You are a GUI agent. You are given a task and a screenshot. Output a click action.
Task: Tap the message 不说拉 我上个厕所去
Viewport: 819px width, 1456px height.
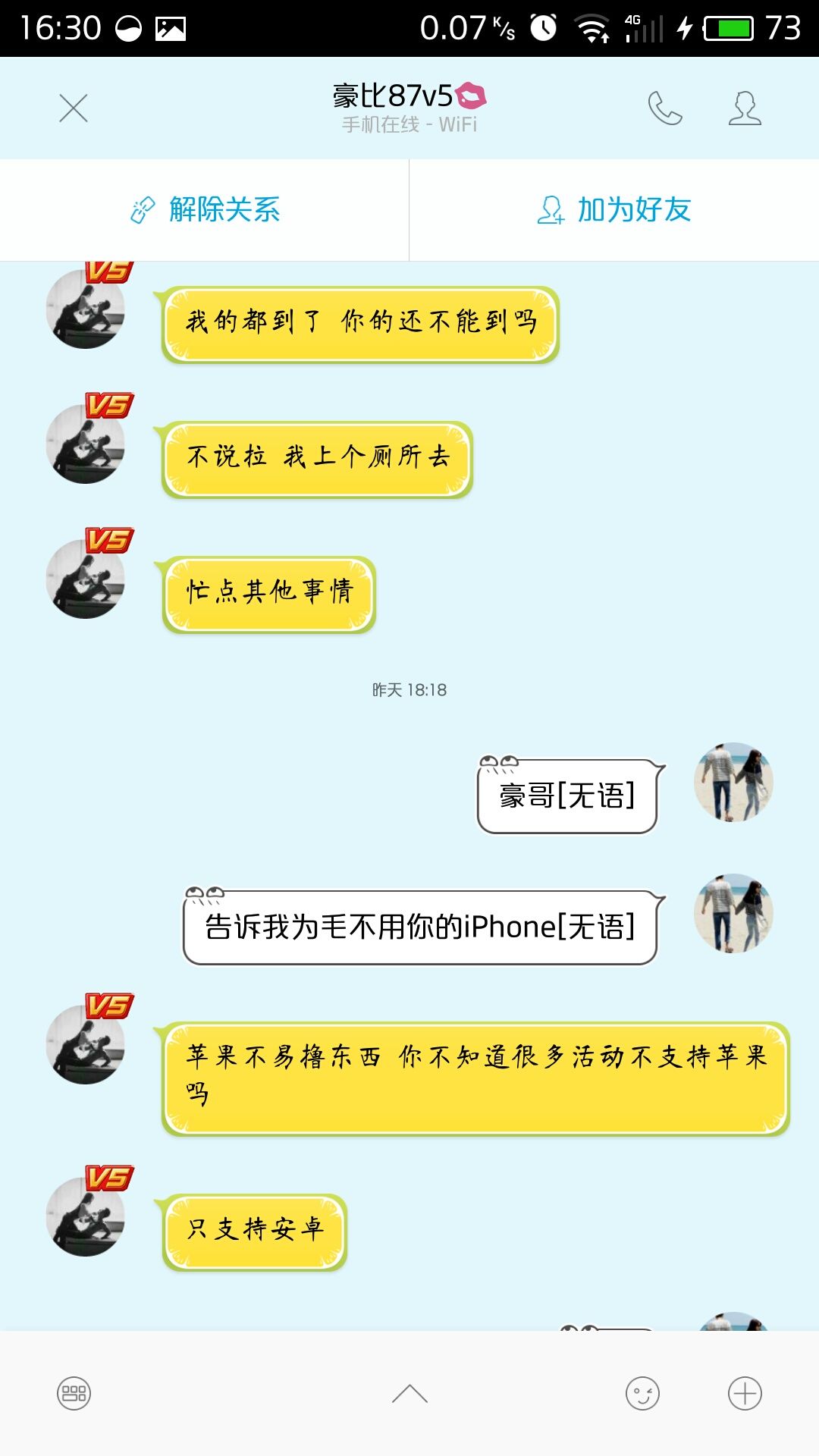click(318, 460)
